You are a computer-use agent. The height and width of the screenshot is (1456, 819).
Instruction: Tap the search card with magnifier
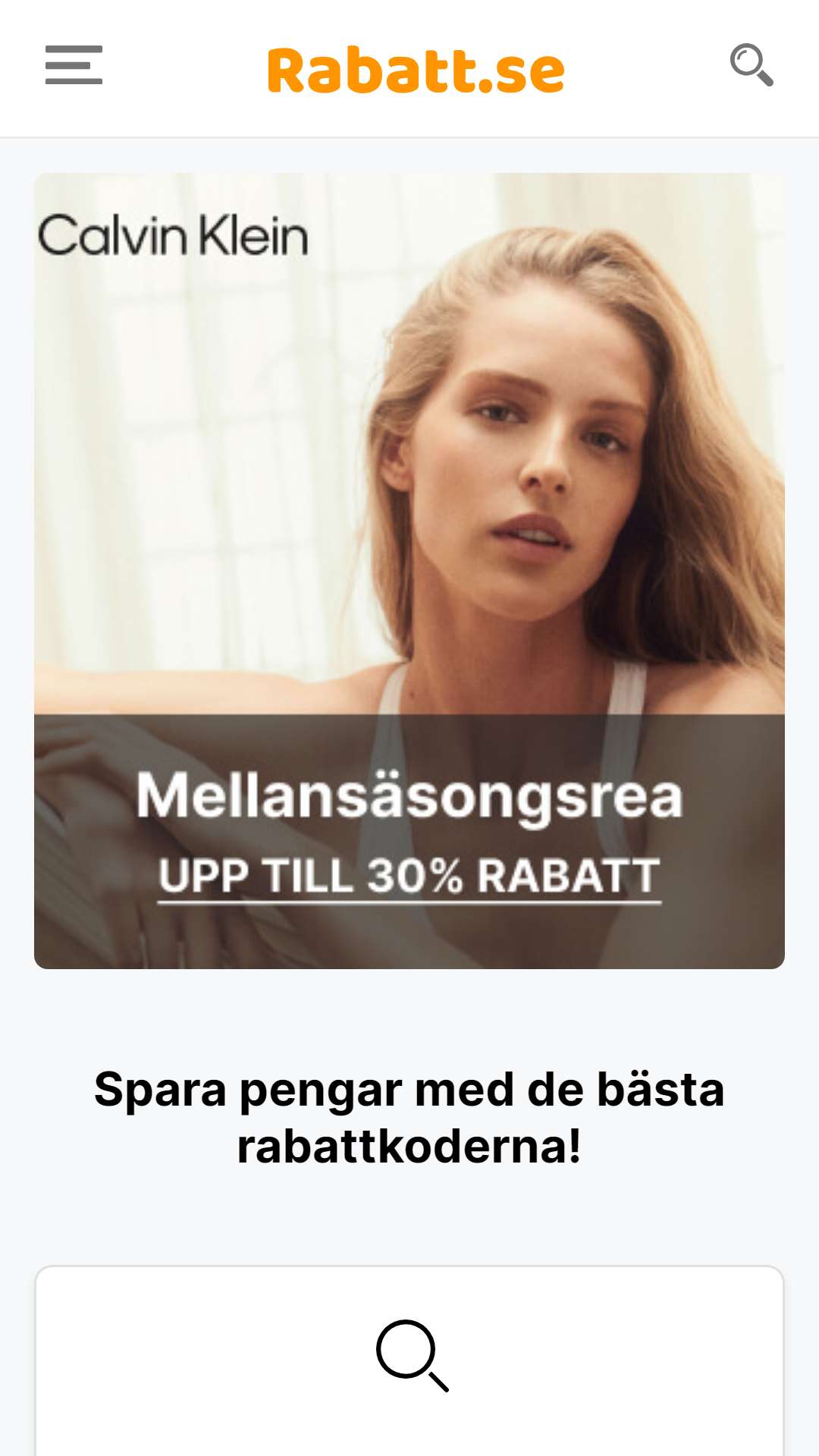pos(409,1360)
